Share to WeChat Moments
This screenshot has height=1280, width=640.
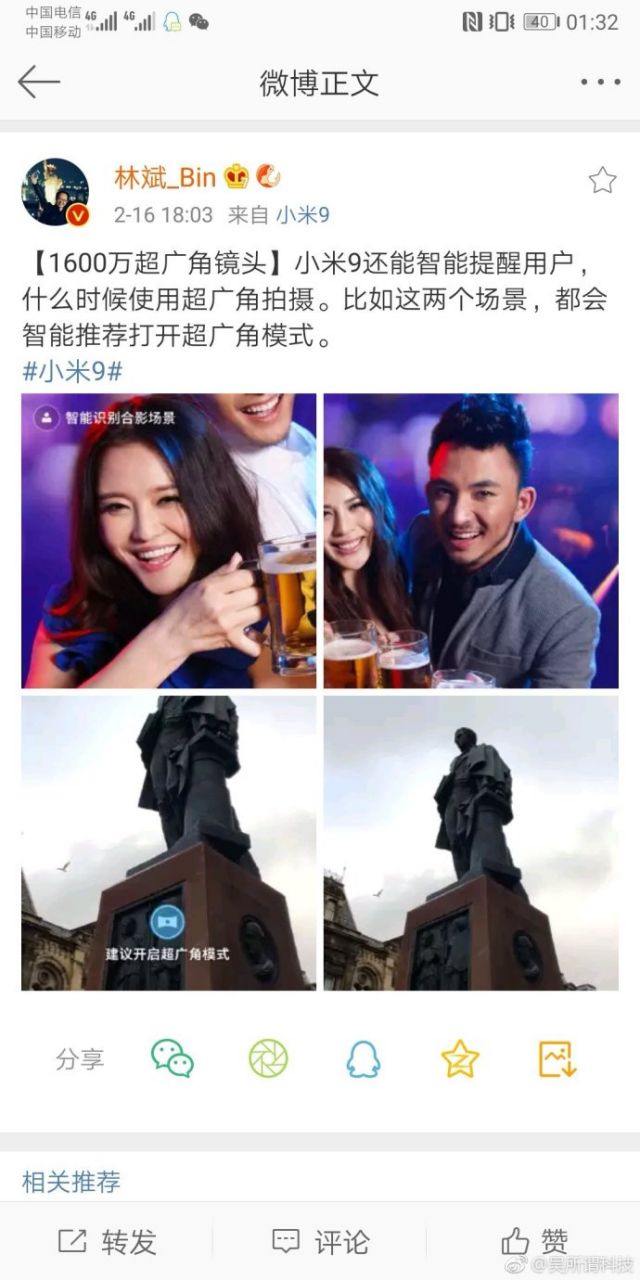[268, 1058]
